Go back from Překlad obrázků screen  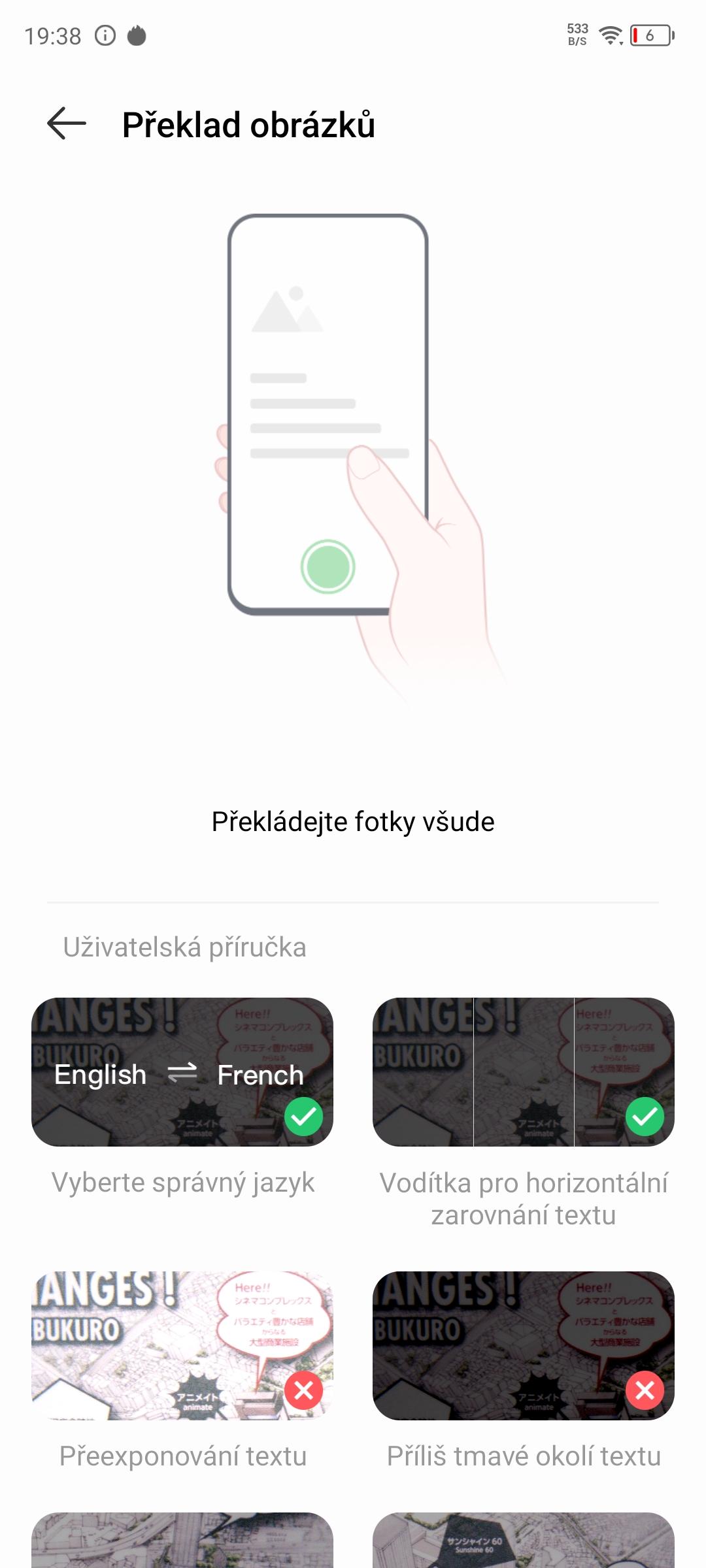point(67,123)
